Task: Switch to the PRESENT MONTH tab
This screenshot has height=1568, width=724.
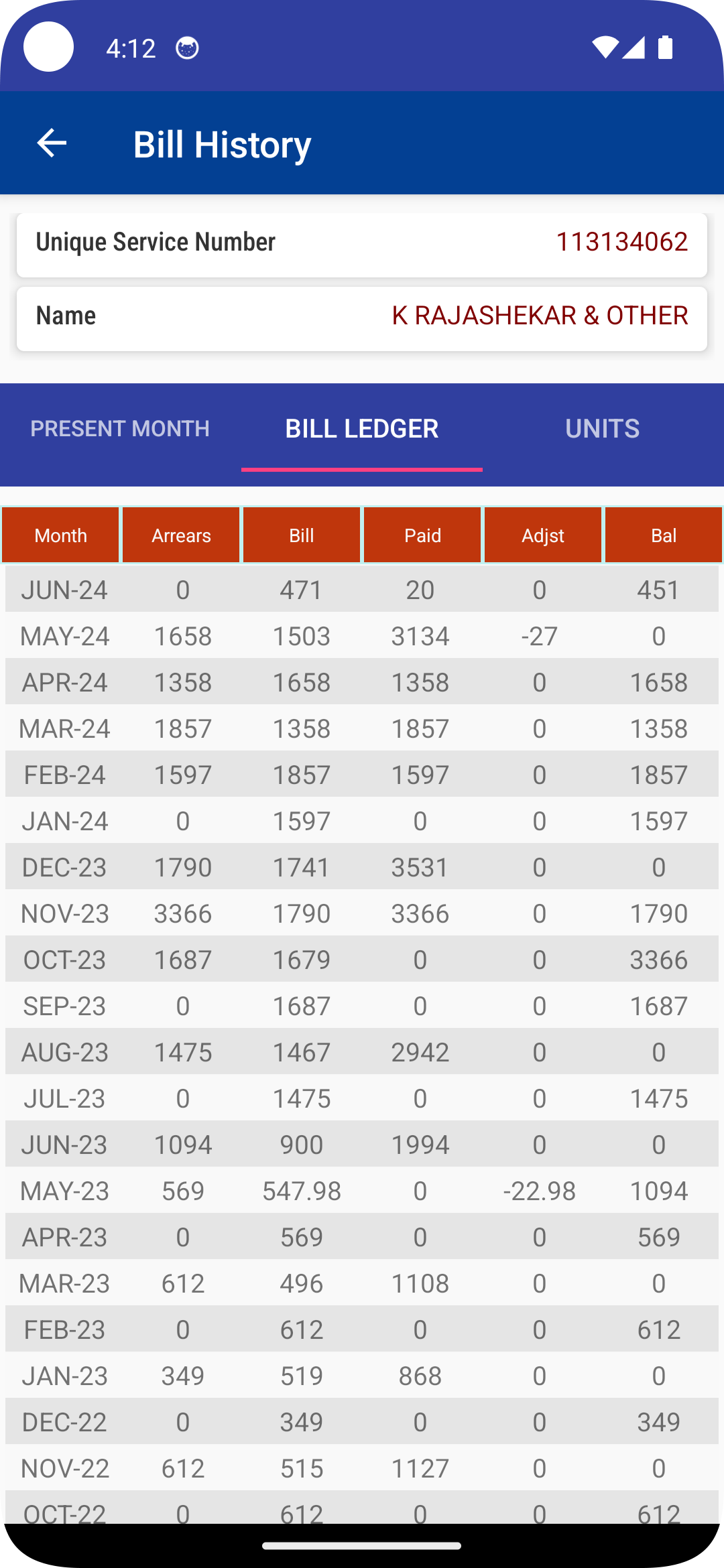Action: [x=120, y=428]
